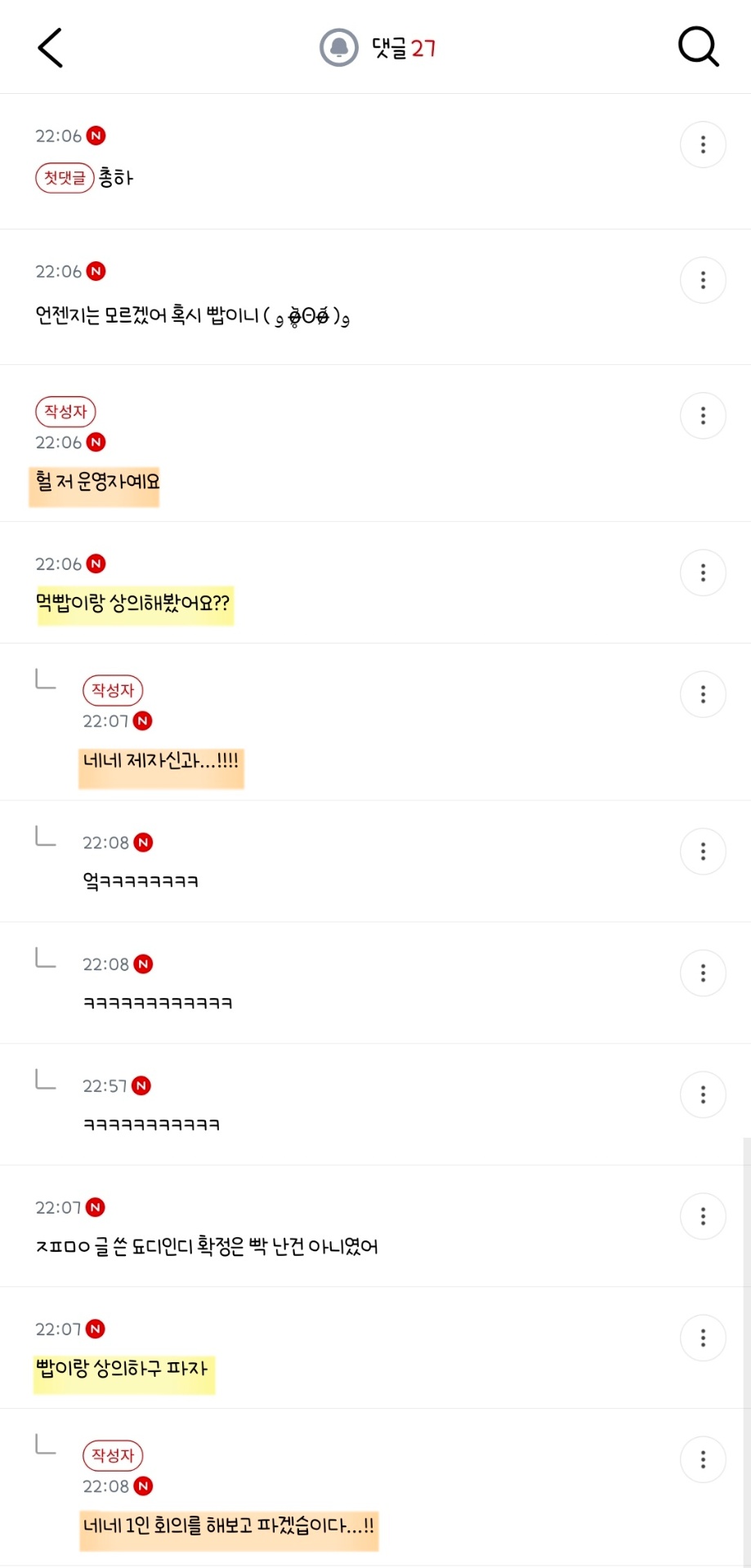Open options for the 22:57 reply

(703, 1095)
